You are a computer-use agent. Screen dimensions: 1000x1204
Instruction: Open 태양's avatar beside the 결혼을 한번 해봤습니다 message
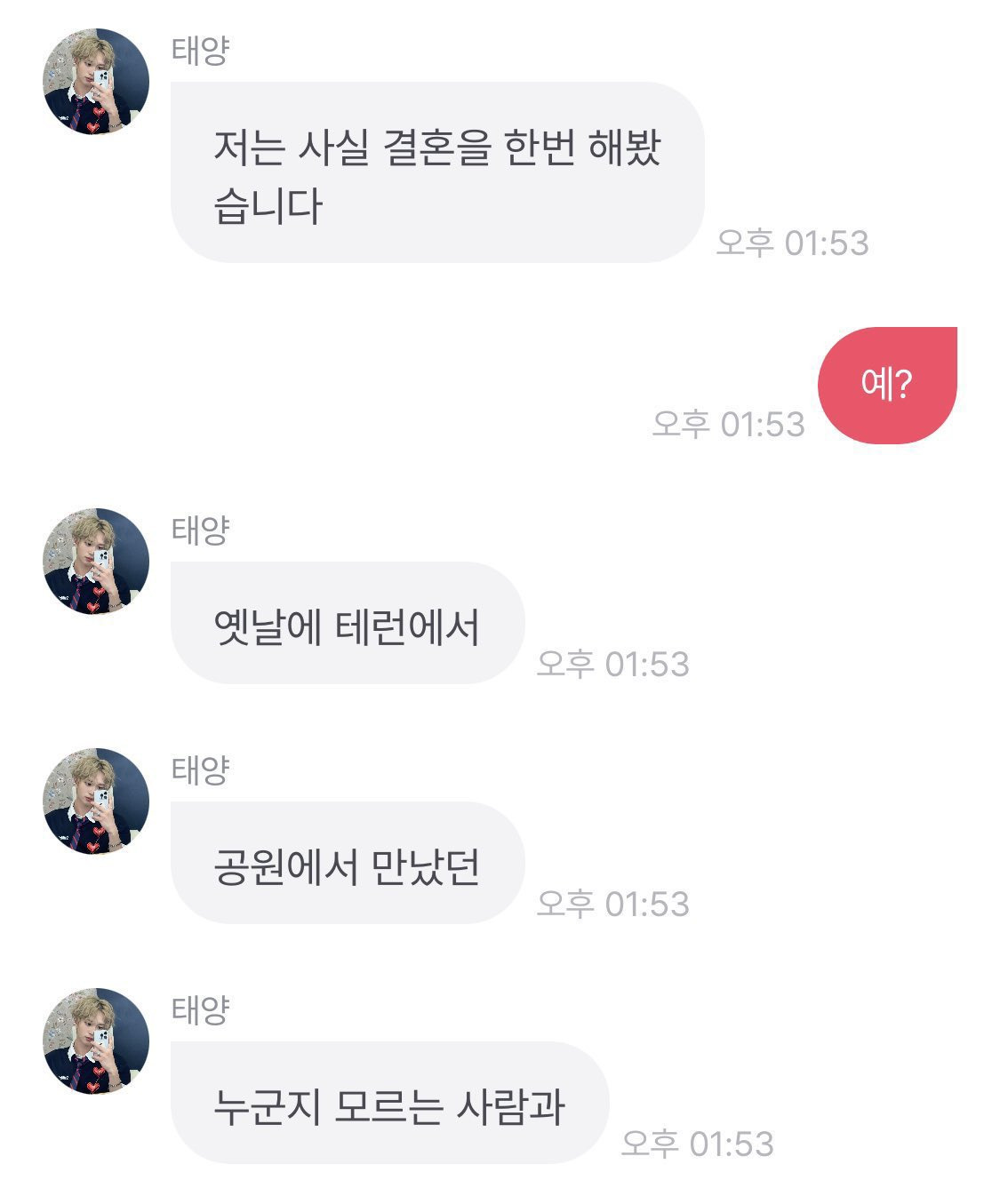coord(95,82)
